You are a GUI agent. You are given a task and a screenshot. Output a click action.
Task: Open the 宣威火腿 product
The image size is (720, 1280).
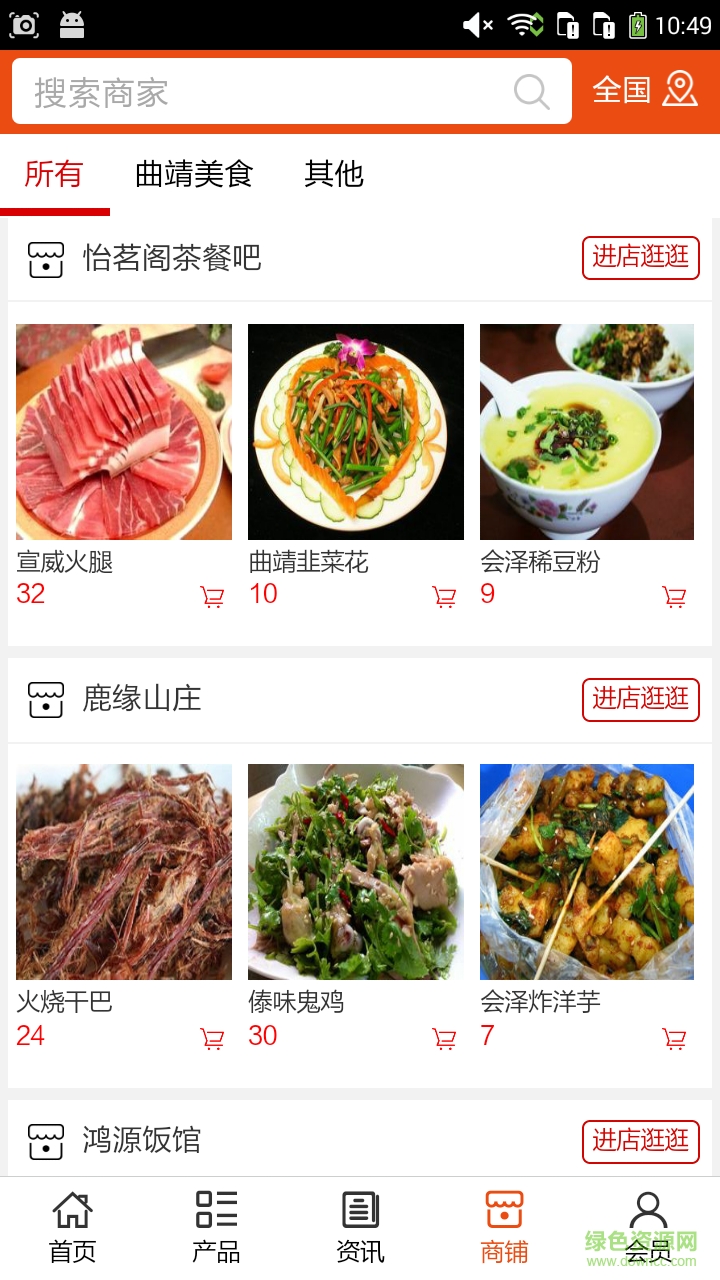click(124, 432)
